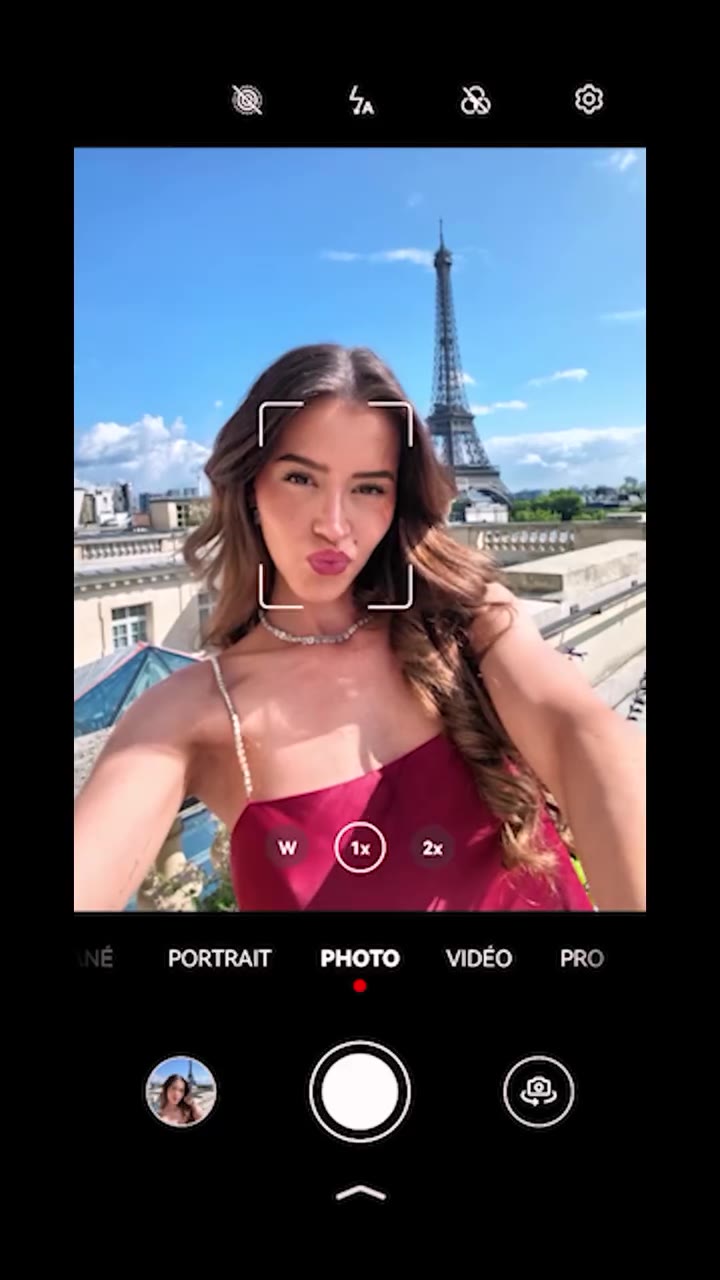Viewport: 720px width, 1280px height.
Task: Flip between front and rear camera
Action: [539, 1091]
